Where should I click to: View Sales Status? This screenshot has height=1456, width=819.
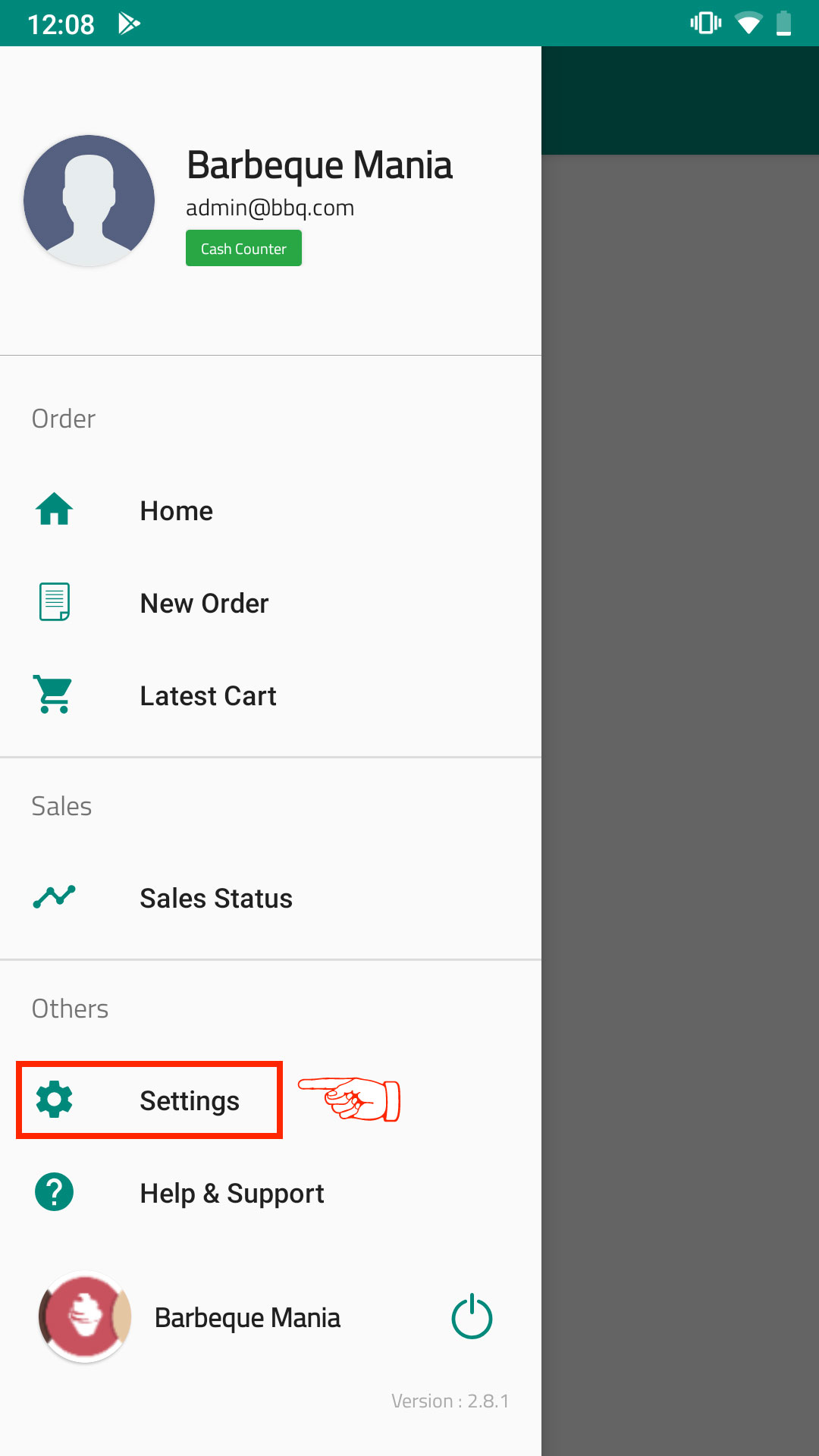point(271,898)
